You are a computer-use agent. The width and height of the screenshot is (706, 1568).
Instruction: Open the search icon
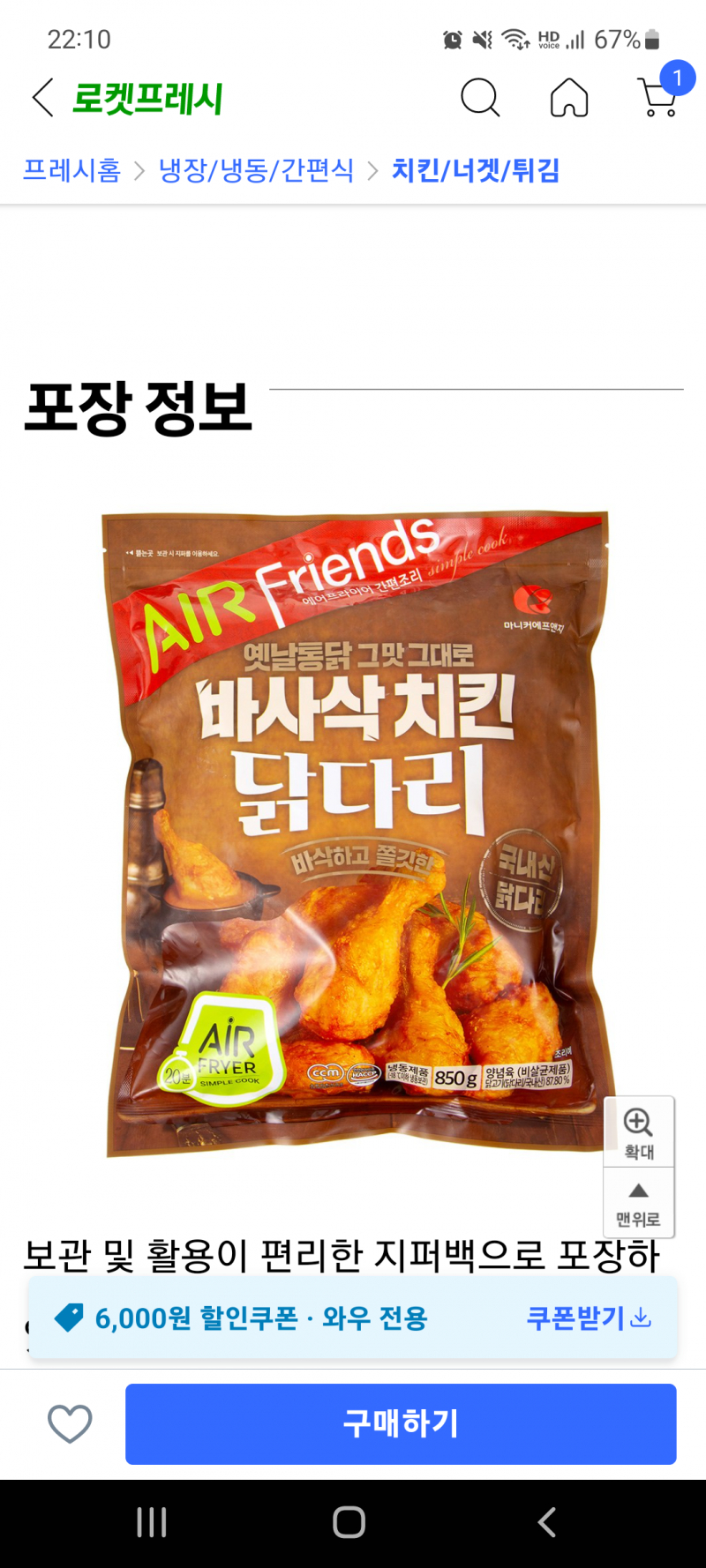480,97
